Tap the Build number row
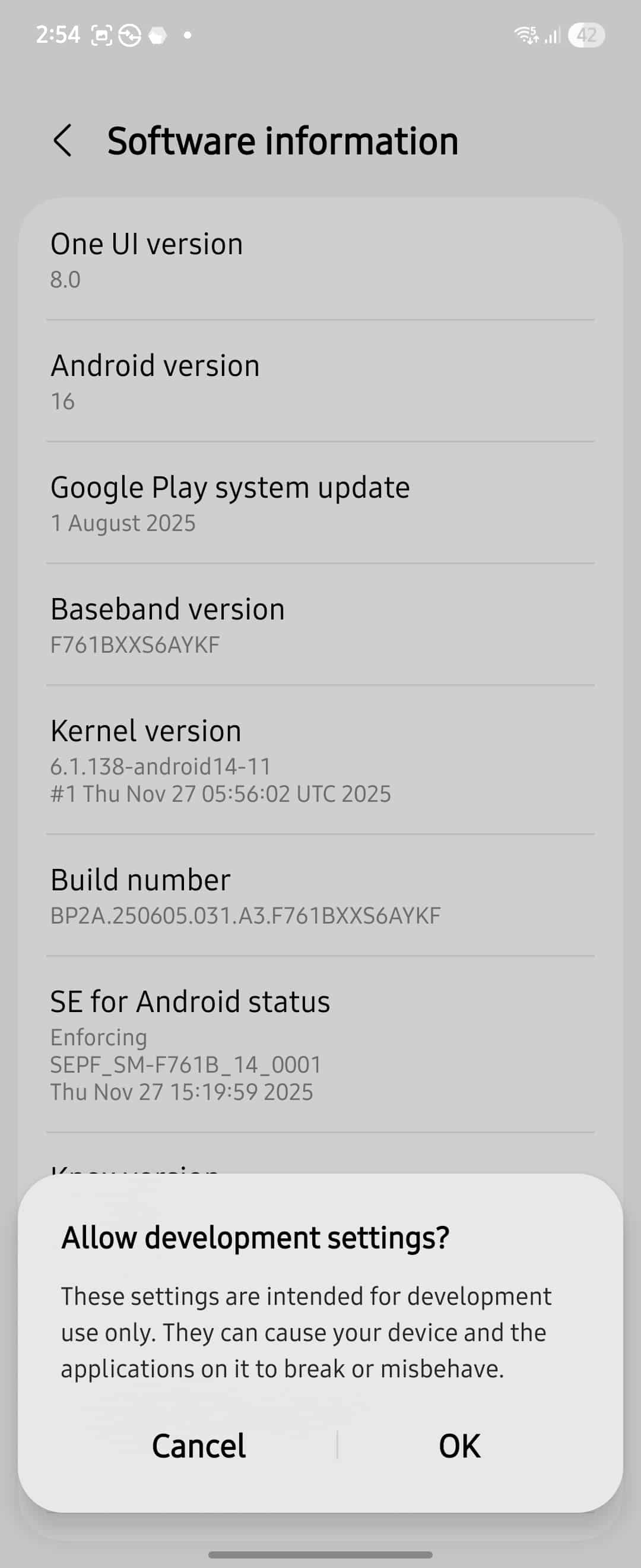The image size is (641, 1568). (320, 896)
